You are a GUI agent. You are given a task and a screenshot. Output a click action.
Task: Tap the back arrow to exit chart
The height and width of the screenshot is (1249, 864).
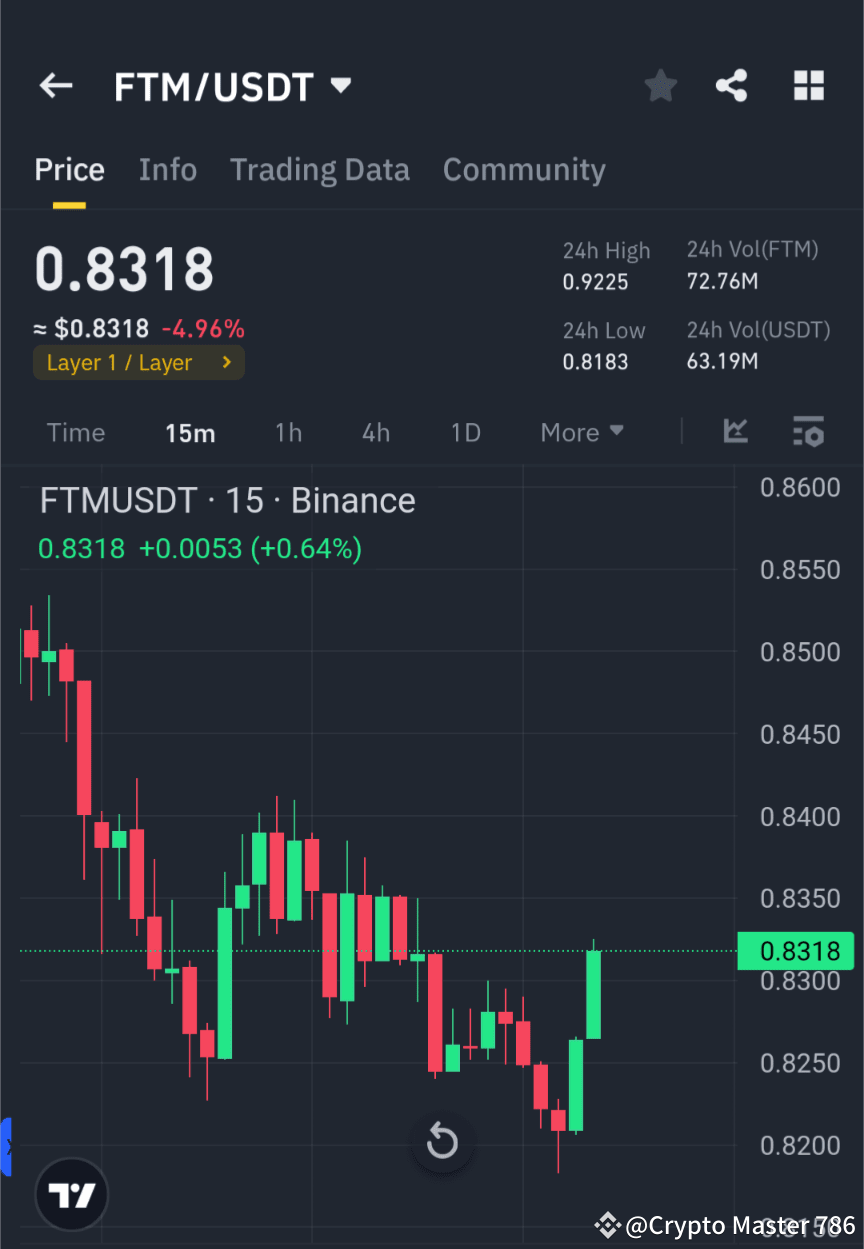pos(56,86)
